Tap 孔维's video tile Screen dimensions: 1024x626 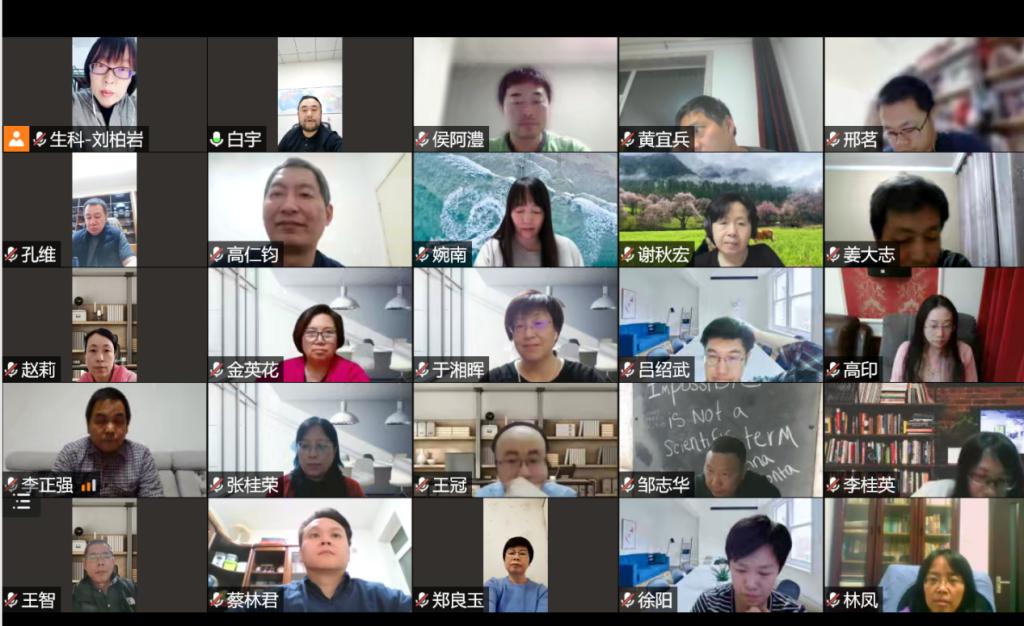point(104,208)
